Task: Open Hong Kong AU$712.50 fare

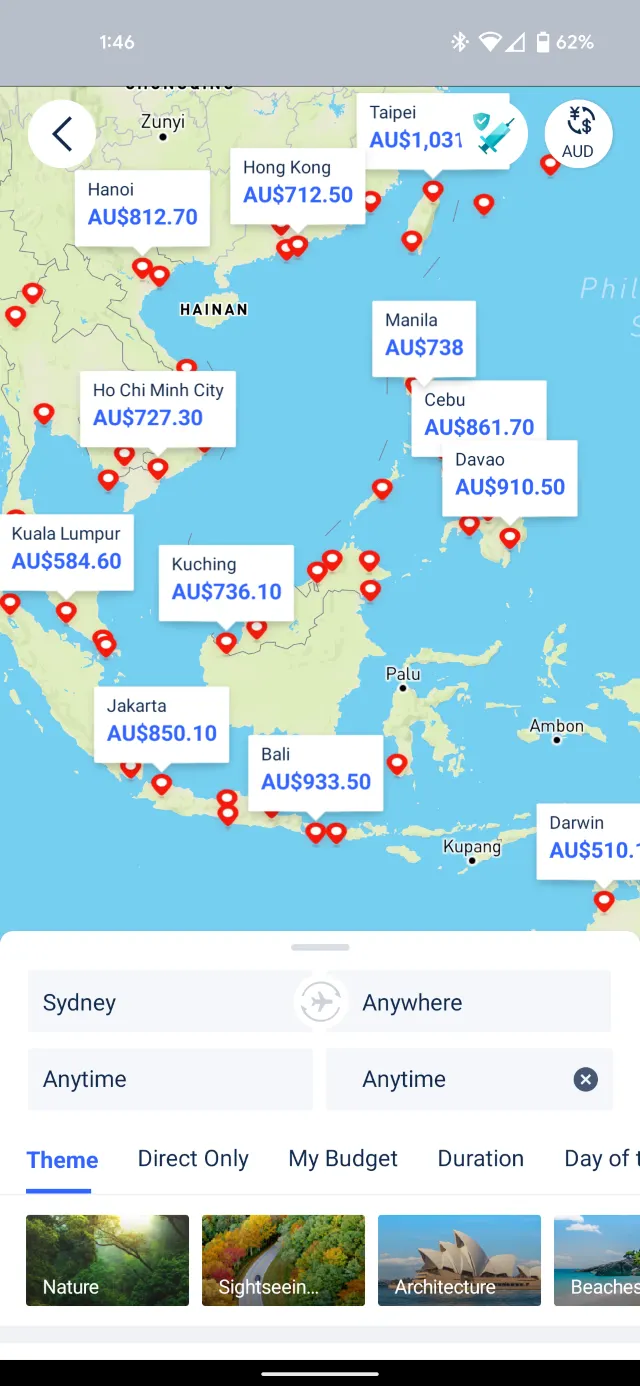Action: coord(297,182)
